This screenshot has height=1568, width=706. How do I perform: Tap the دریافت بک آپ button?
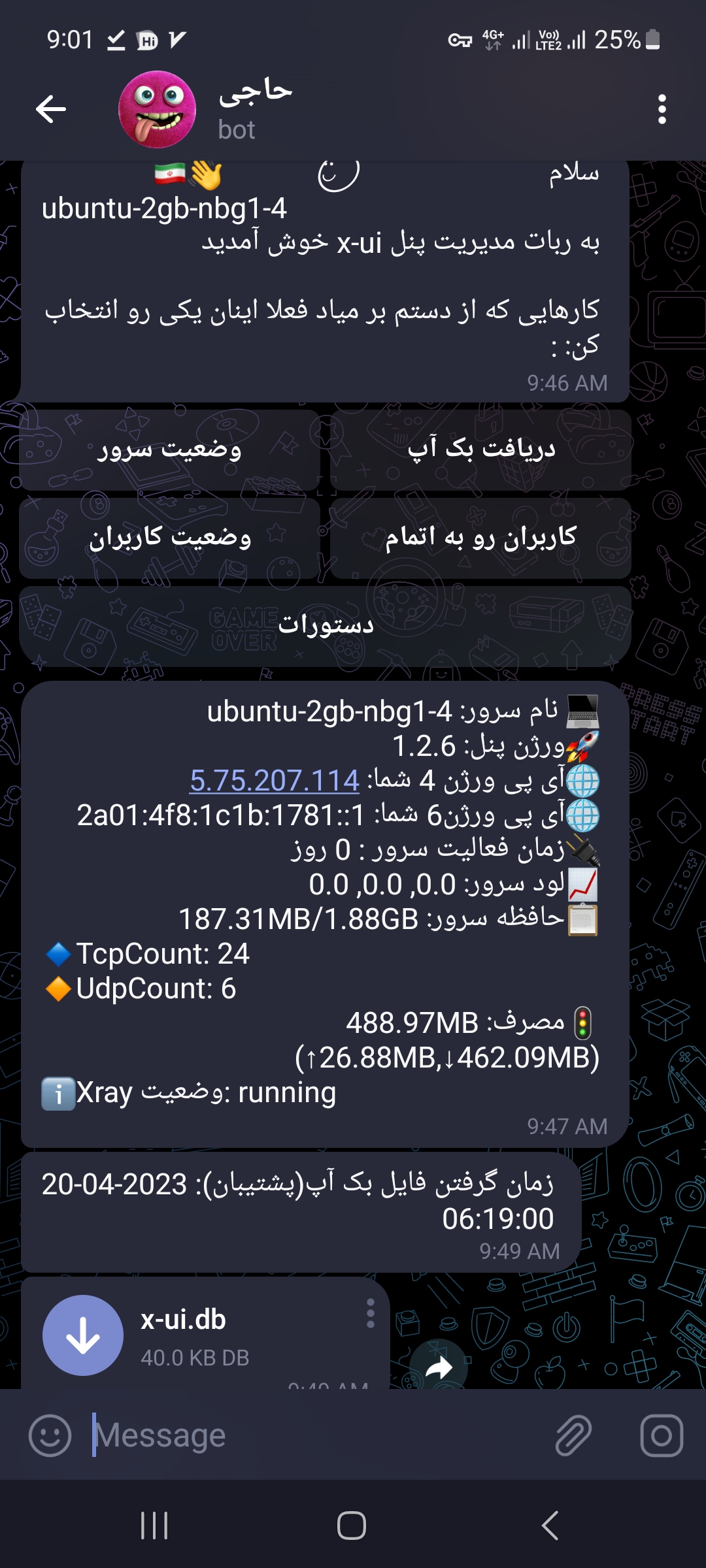coord(480,449)
